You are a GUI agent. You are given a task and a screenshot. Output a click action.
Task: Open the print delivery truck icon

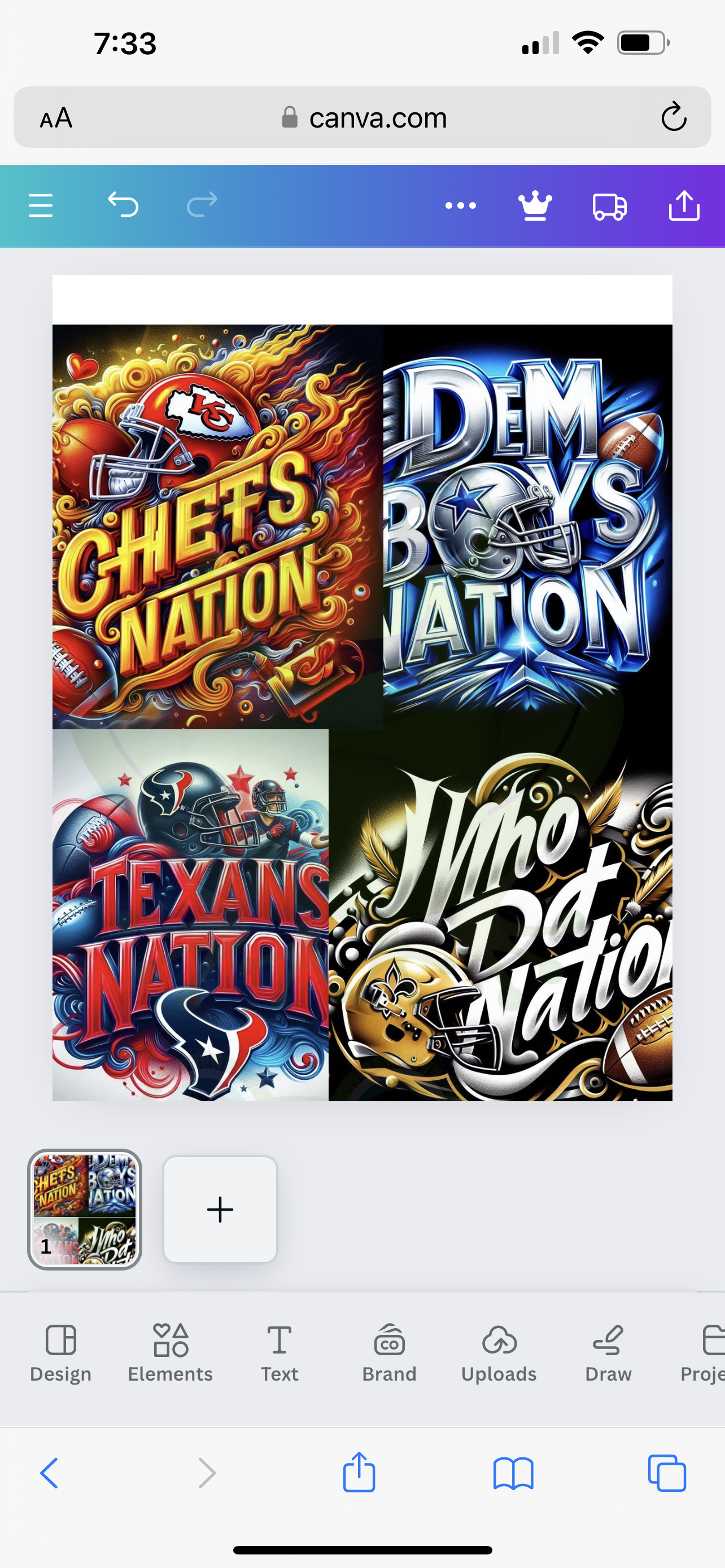[609, 207]
